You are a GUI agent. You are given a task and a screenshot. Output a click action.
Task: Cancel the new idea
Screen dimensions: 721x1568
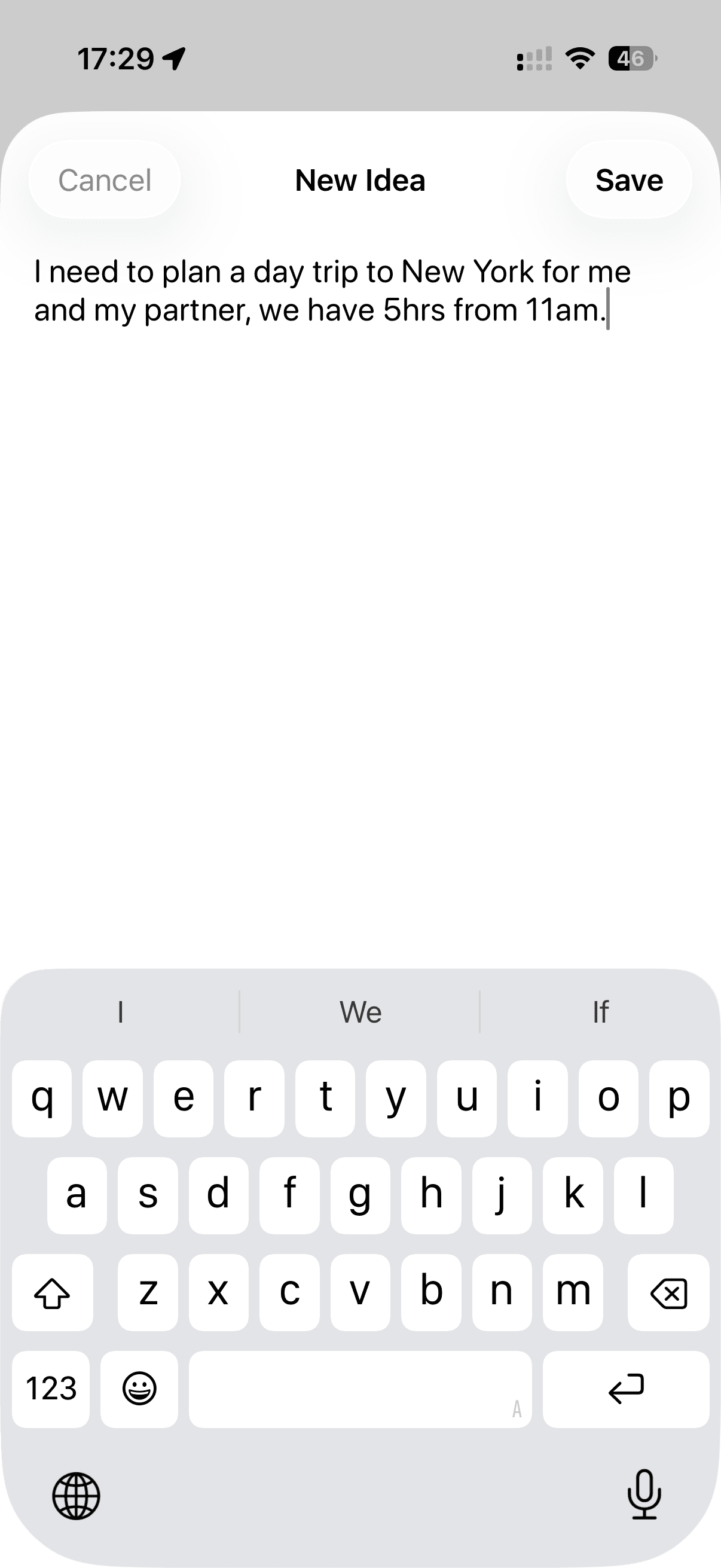click(105, 180)
